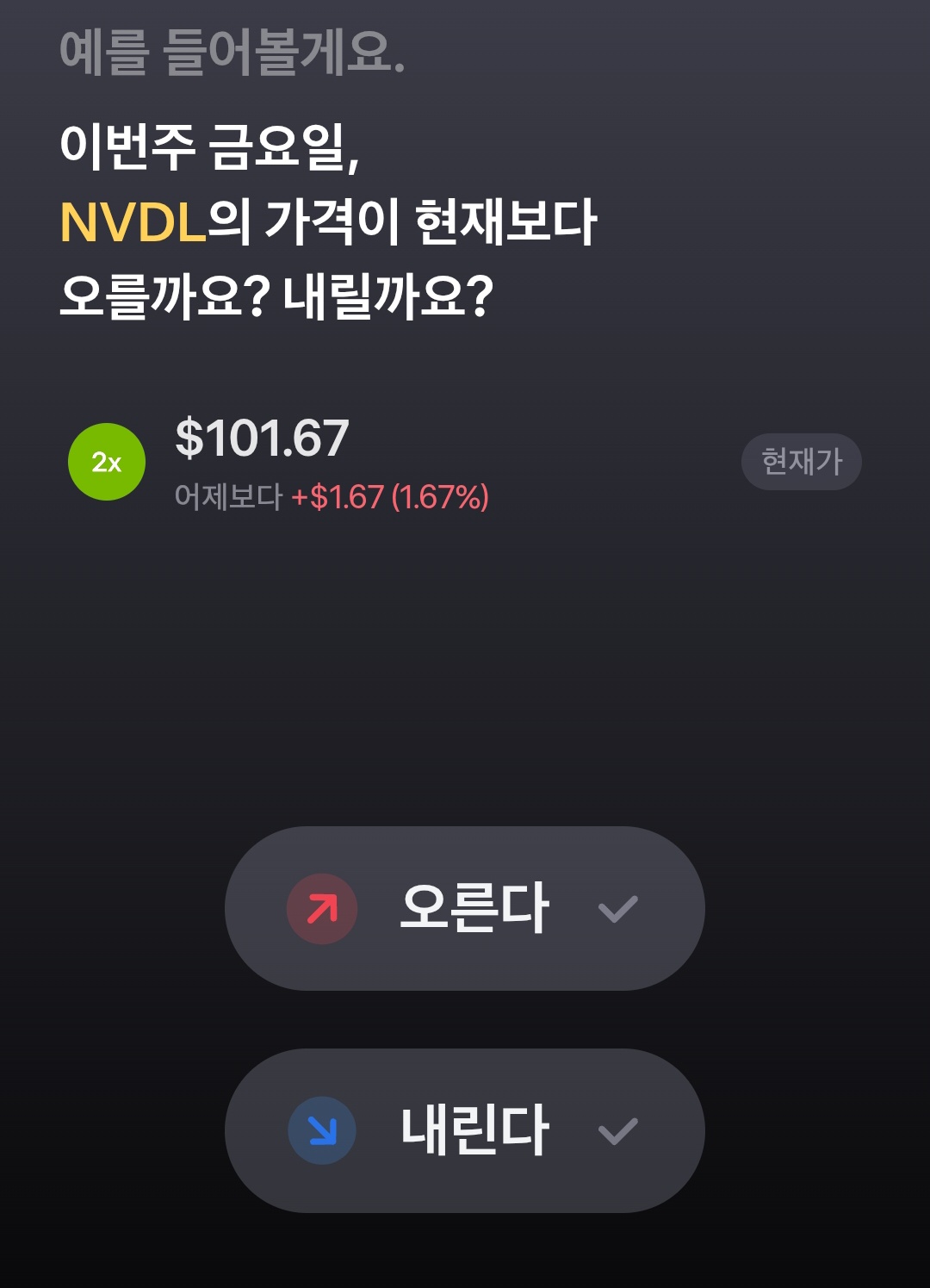
Task: Expand details on the 현재가 chip
Action: (x=801, y=461)
